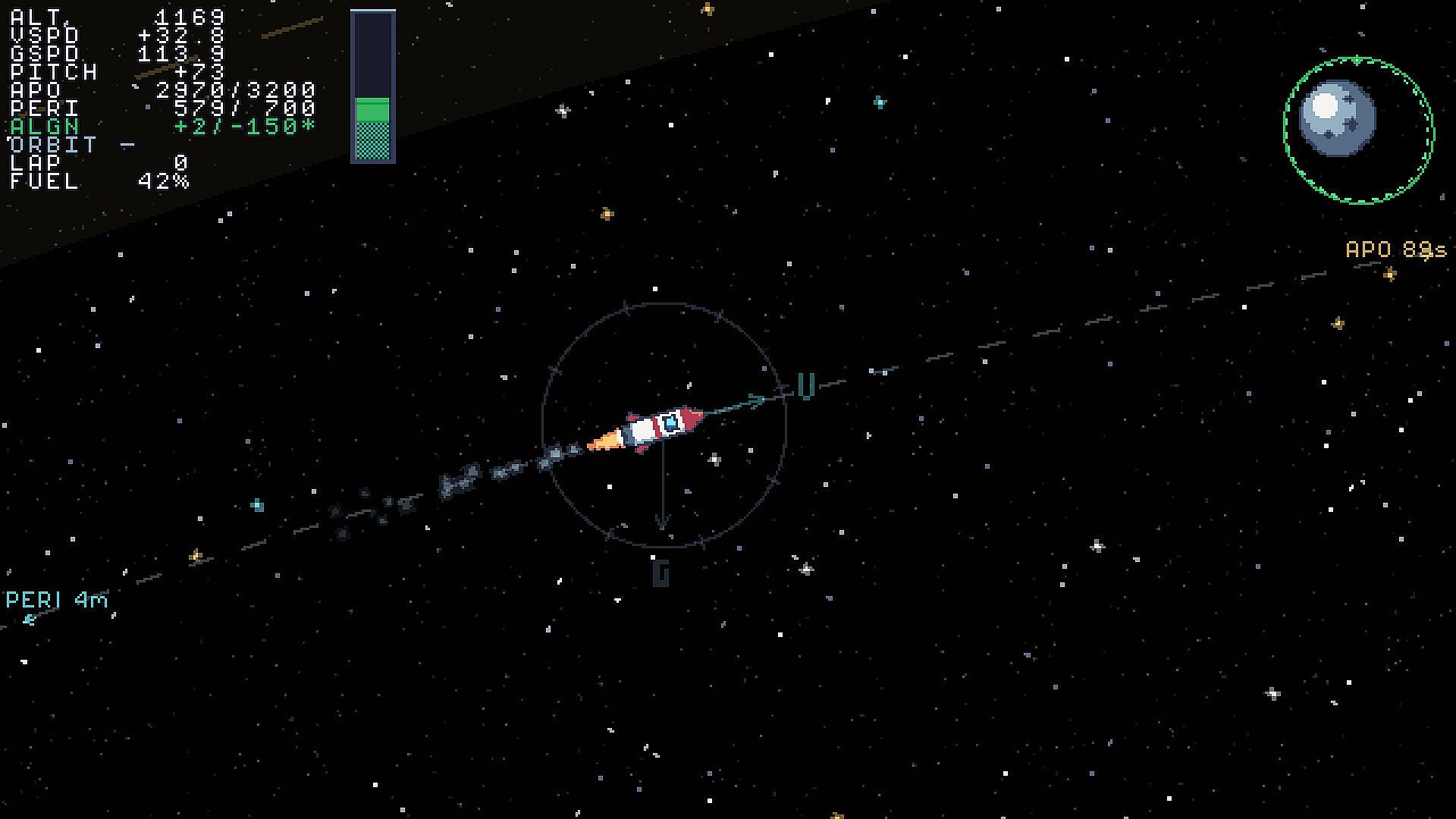Tap the green throttle gauge bar
The height and width of the screenshot is (819, 1456).
pos(373,86)
